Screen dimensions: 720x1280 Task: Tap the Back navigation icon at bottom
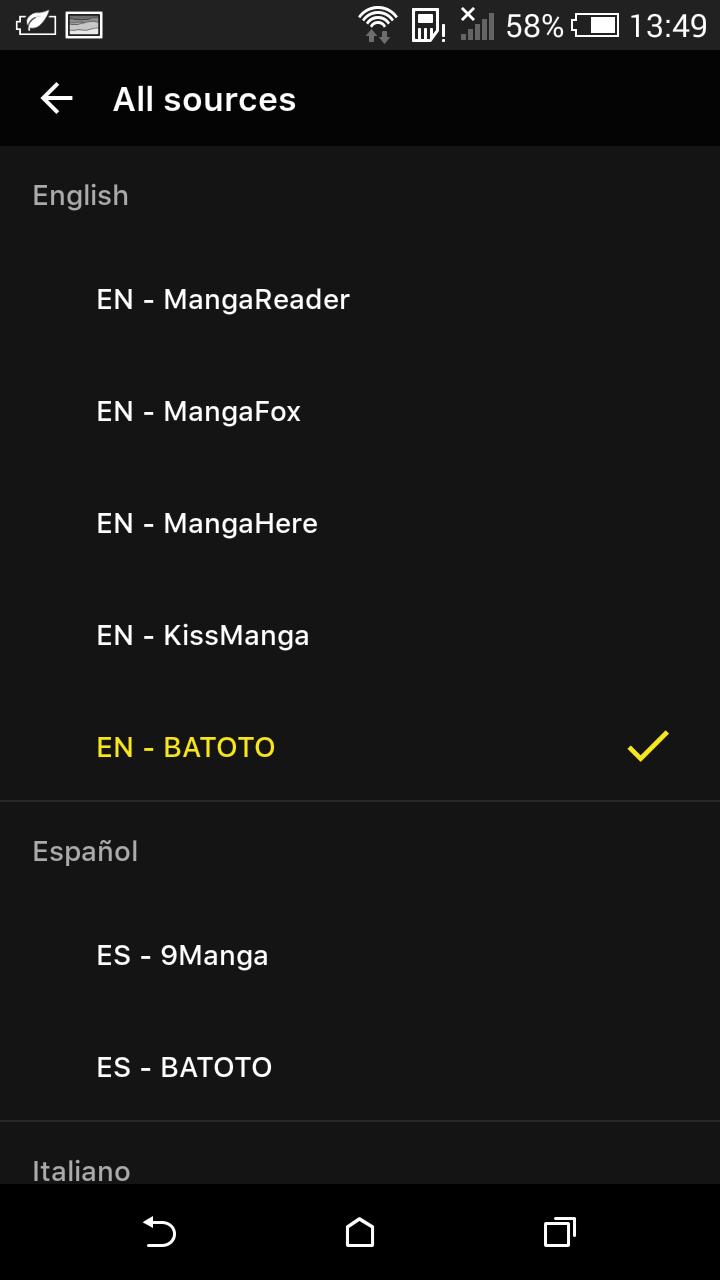tap(160, 1234)
